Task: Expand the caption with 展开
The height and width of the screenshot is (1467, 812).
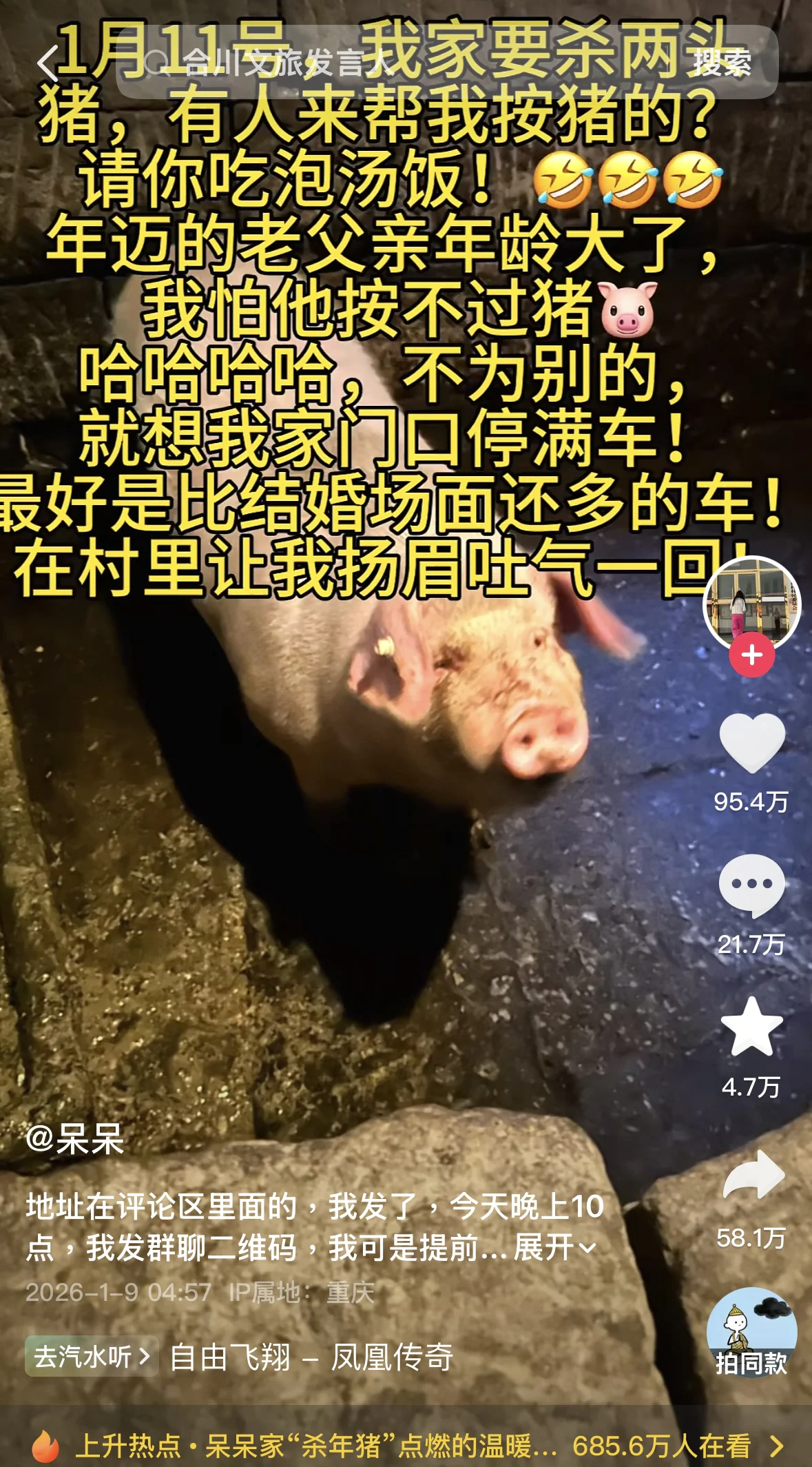Action: pos(554,1247)
